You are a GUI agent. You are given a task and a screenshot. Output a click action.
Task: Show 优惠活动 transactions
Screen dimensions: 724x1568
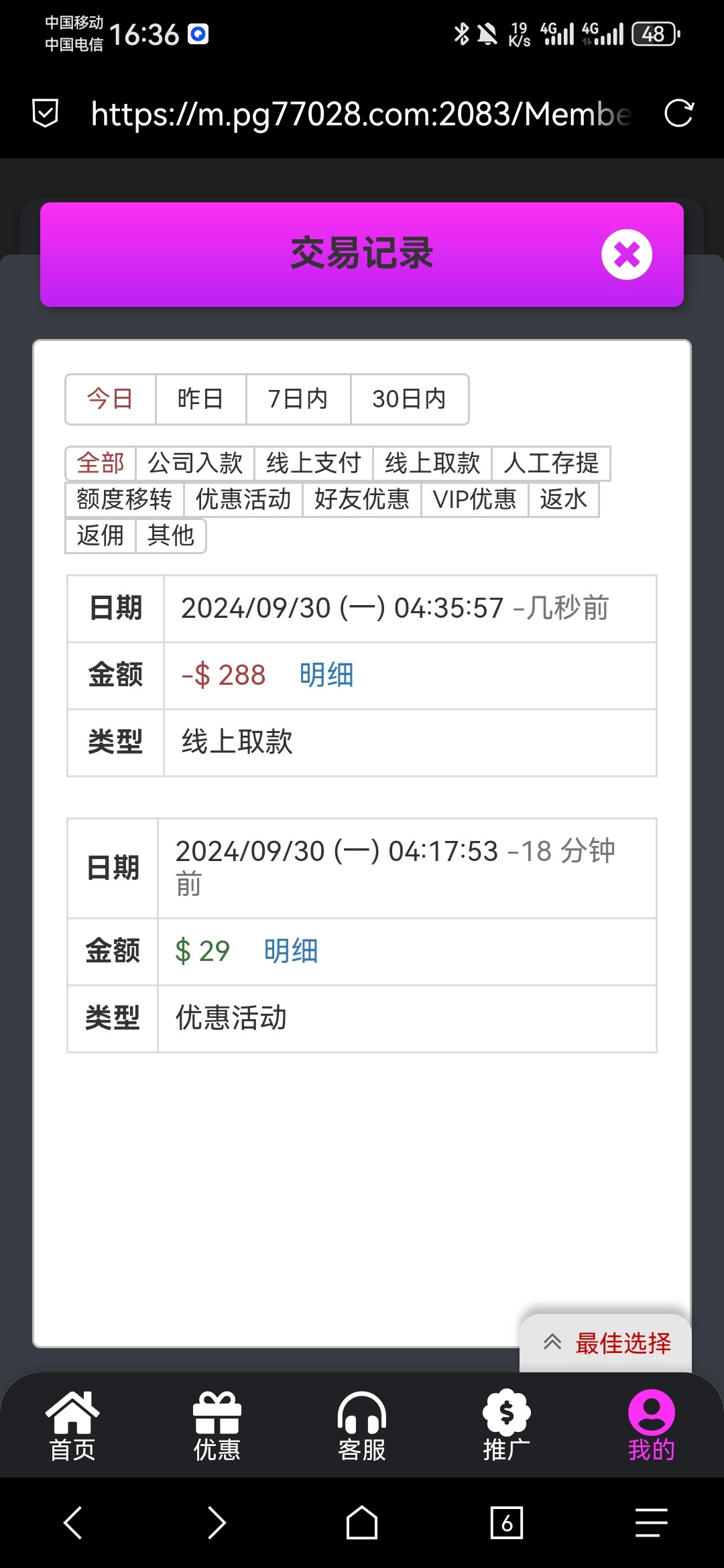click(243, 499)
